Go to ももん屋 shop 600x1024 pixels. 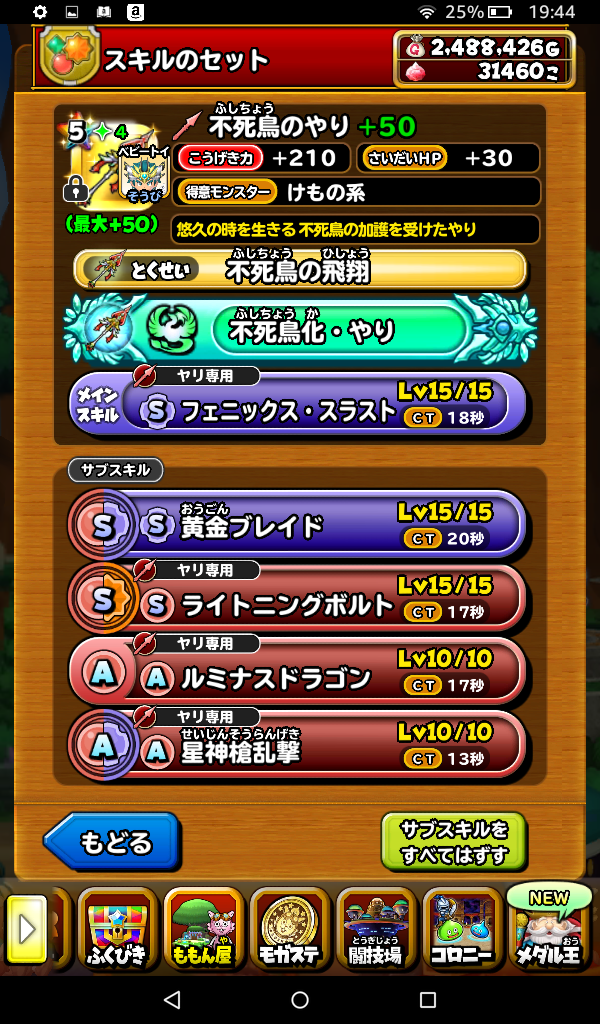pos(204,930)
